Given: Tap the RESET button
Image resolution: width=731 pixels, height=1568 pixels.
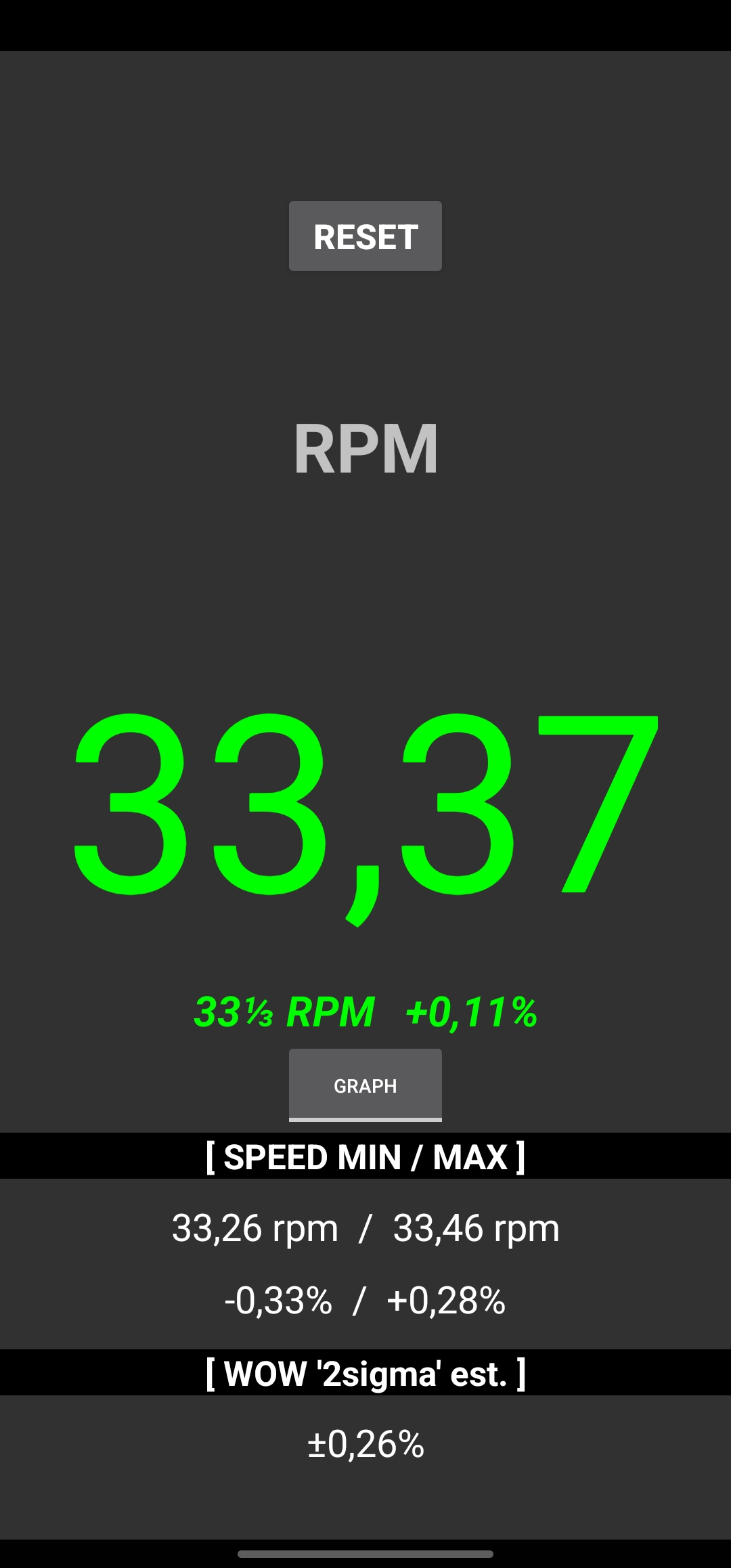Looking at the screenshot, I should click(365, 236).
